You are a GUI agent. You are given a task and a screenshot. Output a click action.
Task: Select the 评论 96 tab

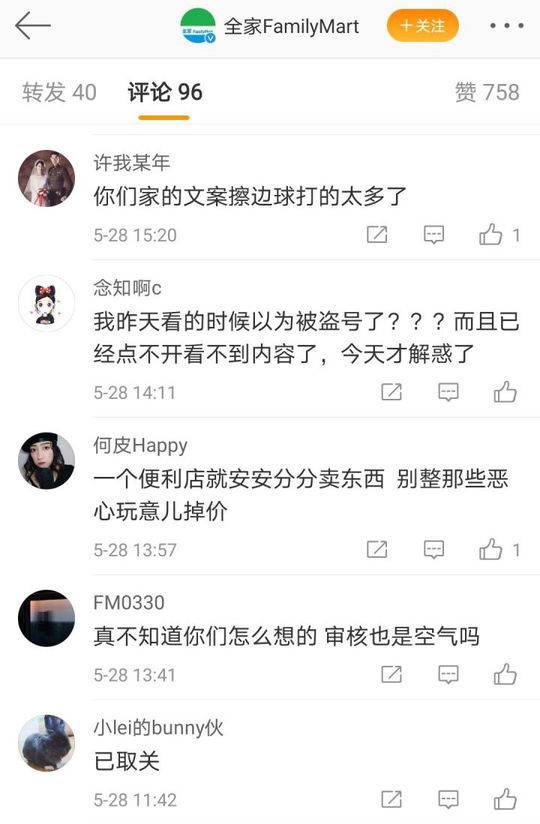pos(164,92)
